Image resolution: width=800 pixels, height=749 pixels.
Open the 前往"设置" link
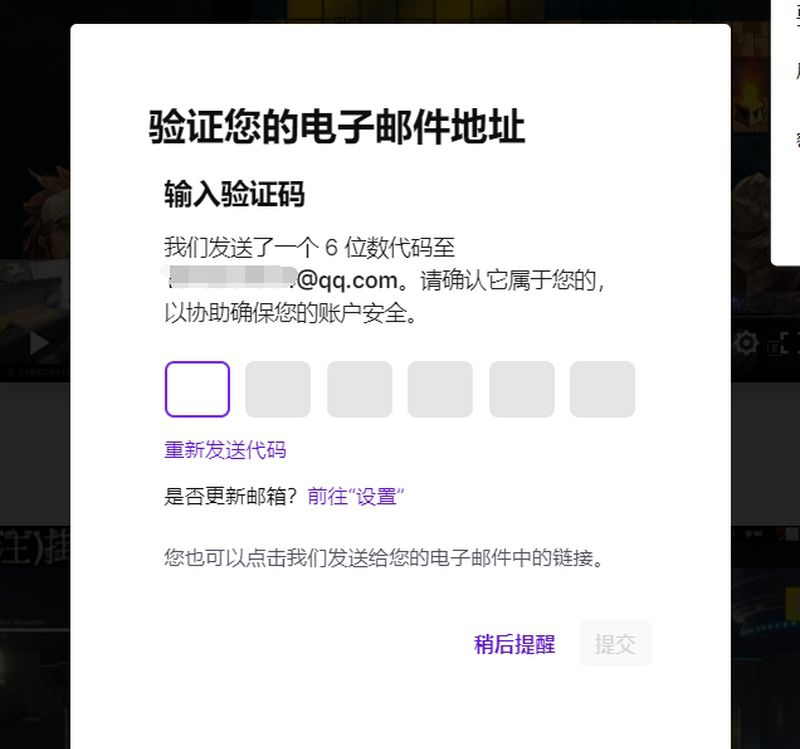[355, 497]
